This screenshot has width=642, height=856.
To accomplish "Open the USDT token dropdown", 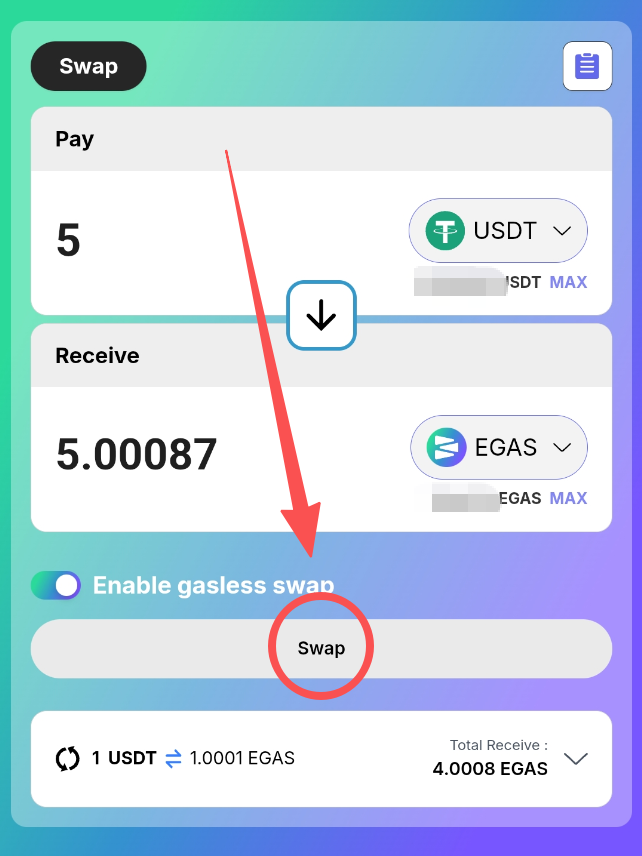I will tap(498, 231).
